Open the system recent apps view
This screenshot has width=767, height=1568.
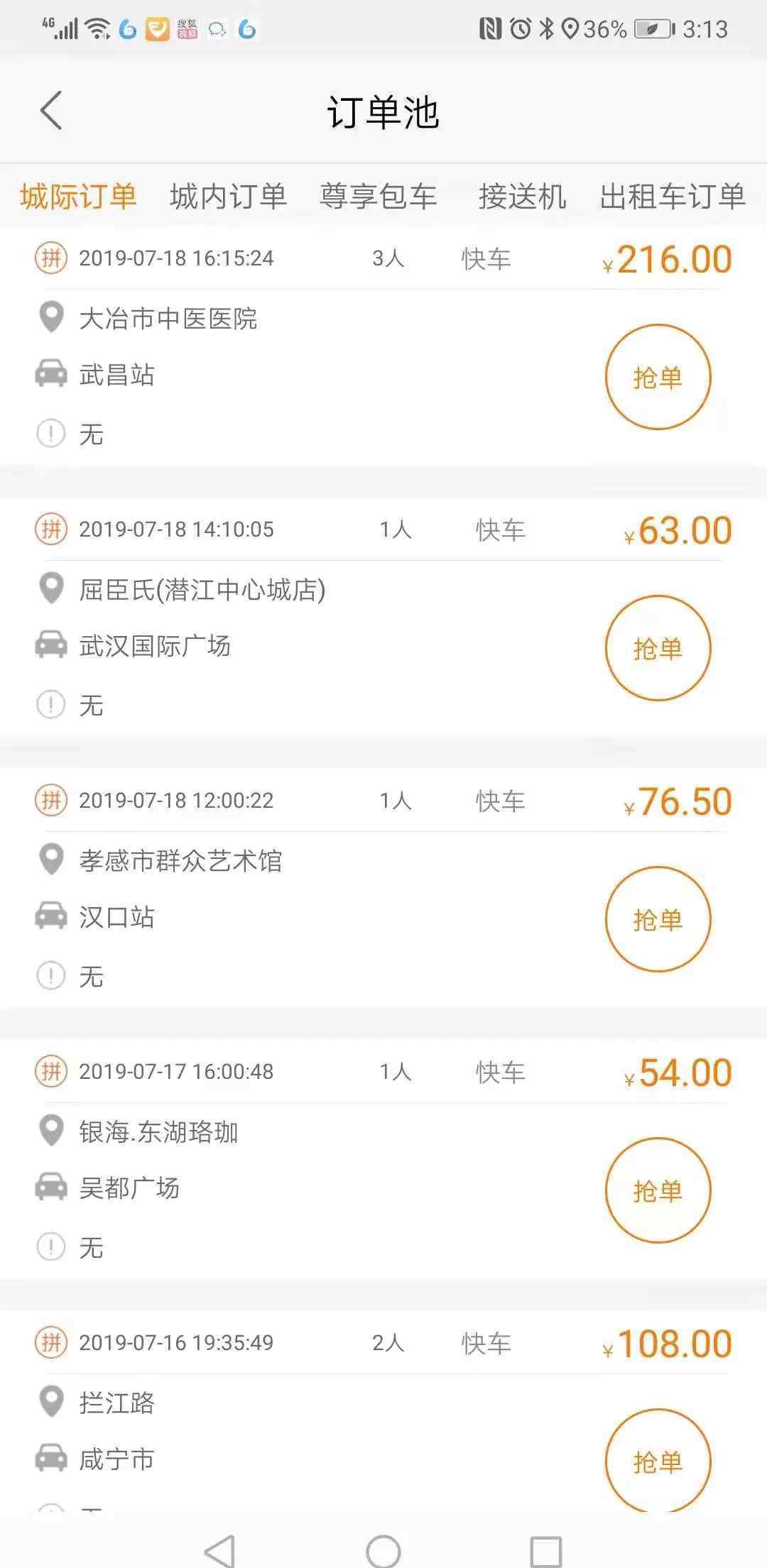546,1550
